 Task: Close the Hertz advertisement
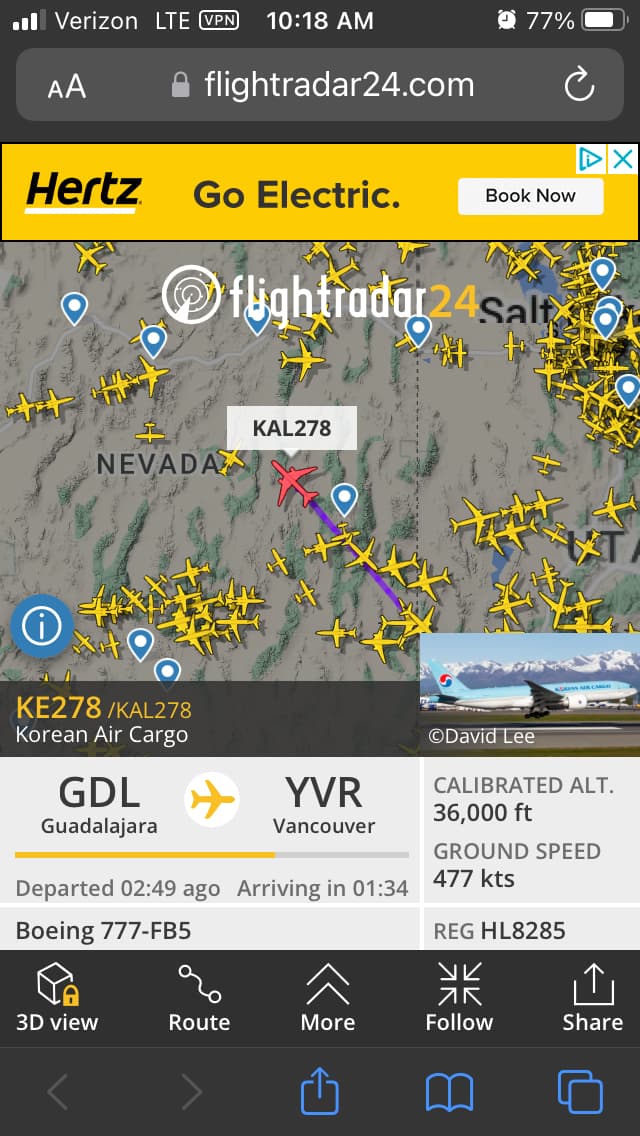tap(622, 159)
